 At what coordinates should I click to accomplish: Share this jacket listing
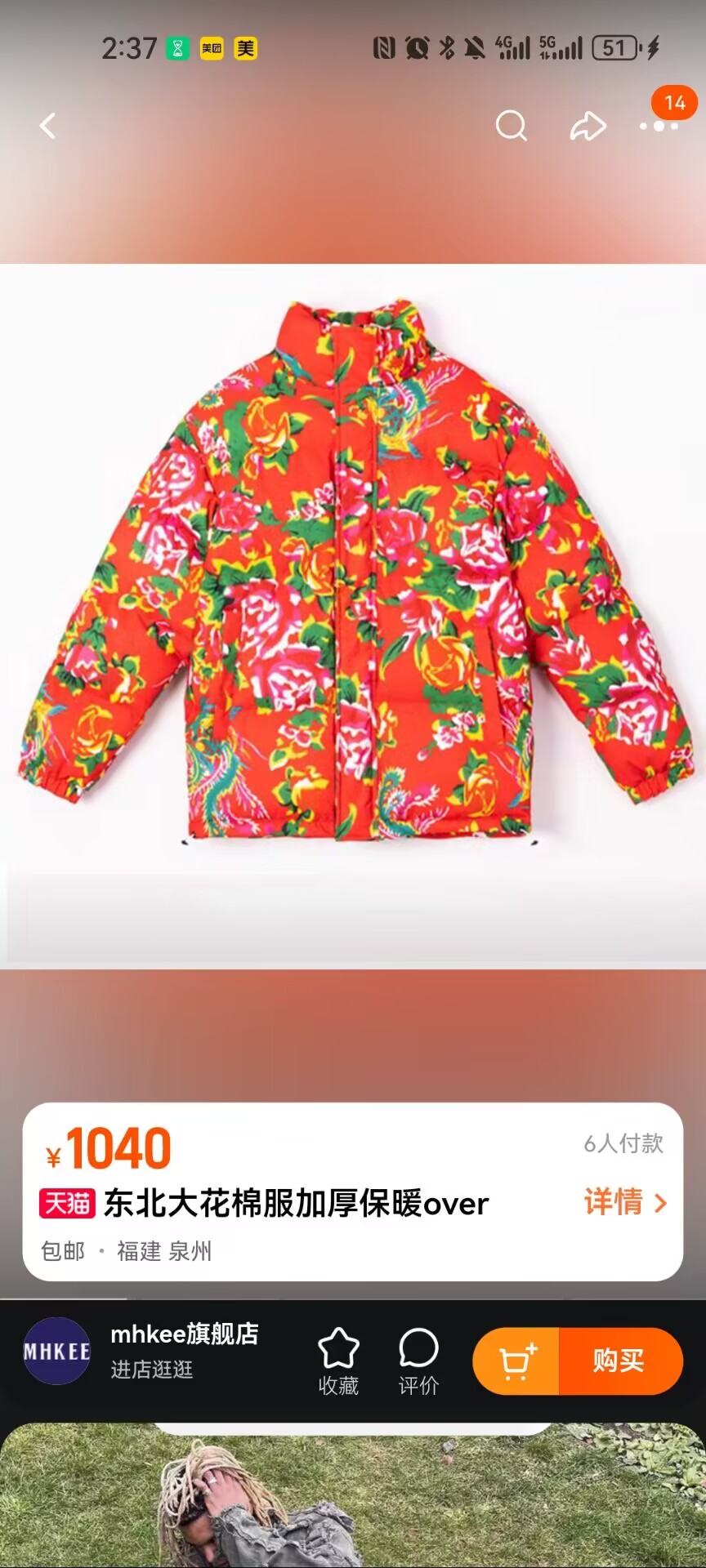pyautogui.click(x=588, y=126)
